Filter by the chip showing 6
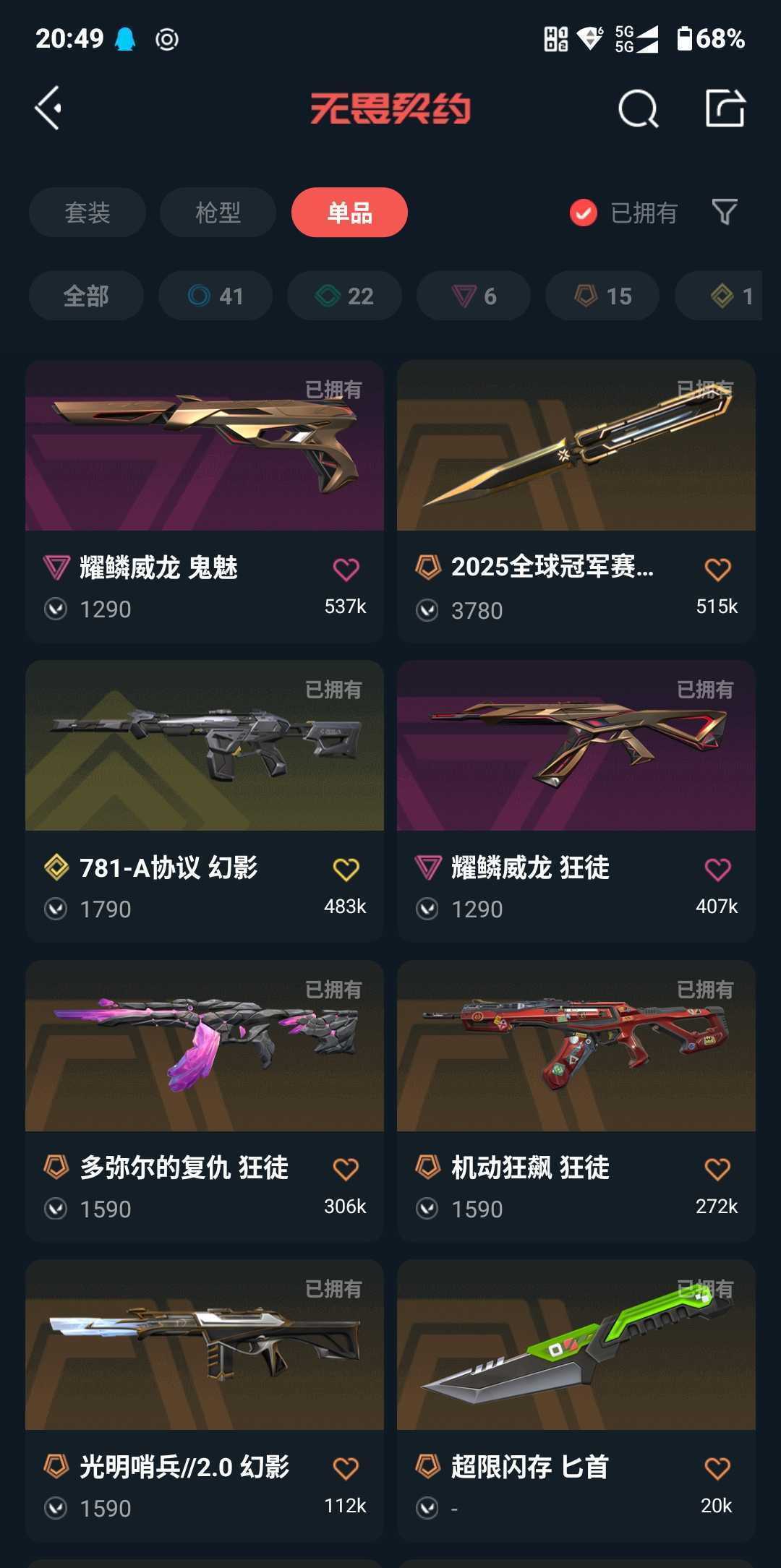781x1568 pixels. (x=474, y=296)
